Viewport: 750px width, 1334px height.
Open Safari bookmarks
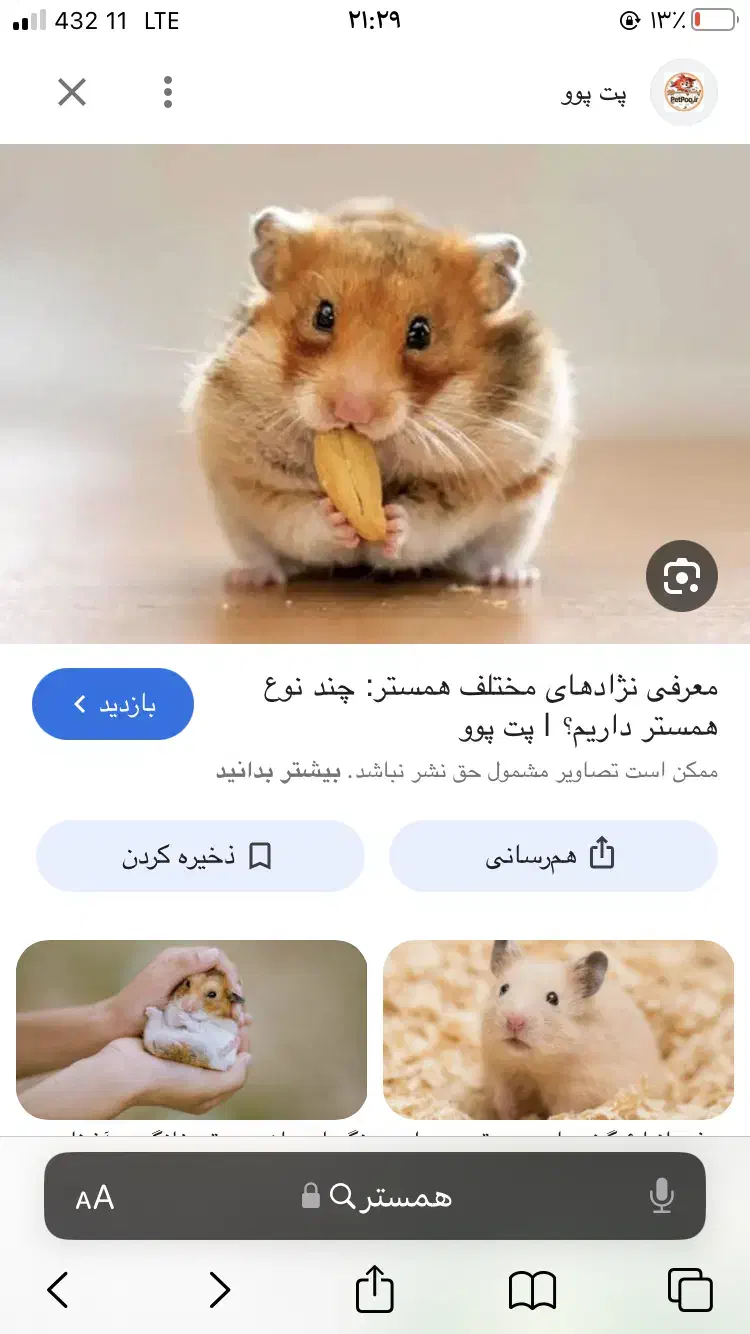coord(532,1290)
